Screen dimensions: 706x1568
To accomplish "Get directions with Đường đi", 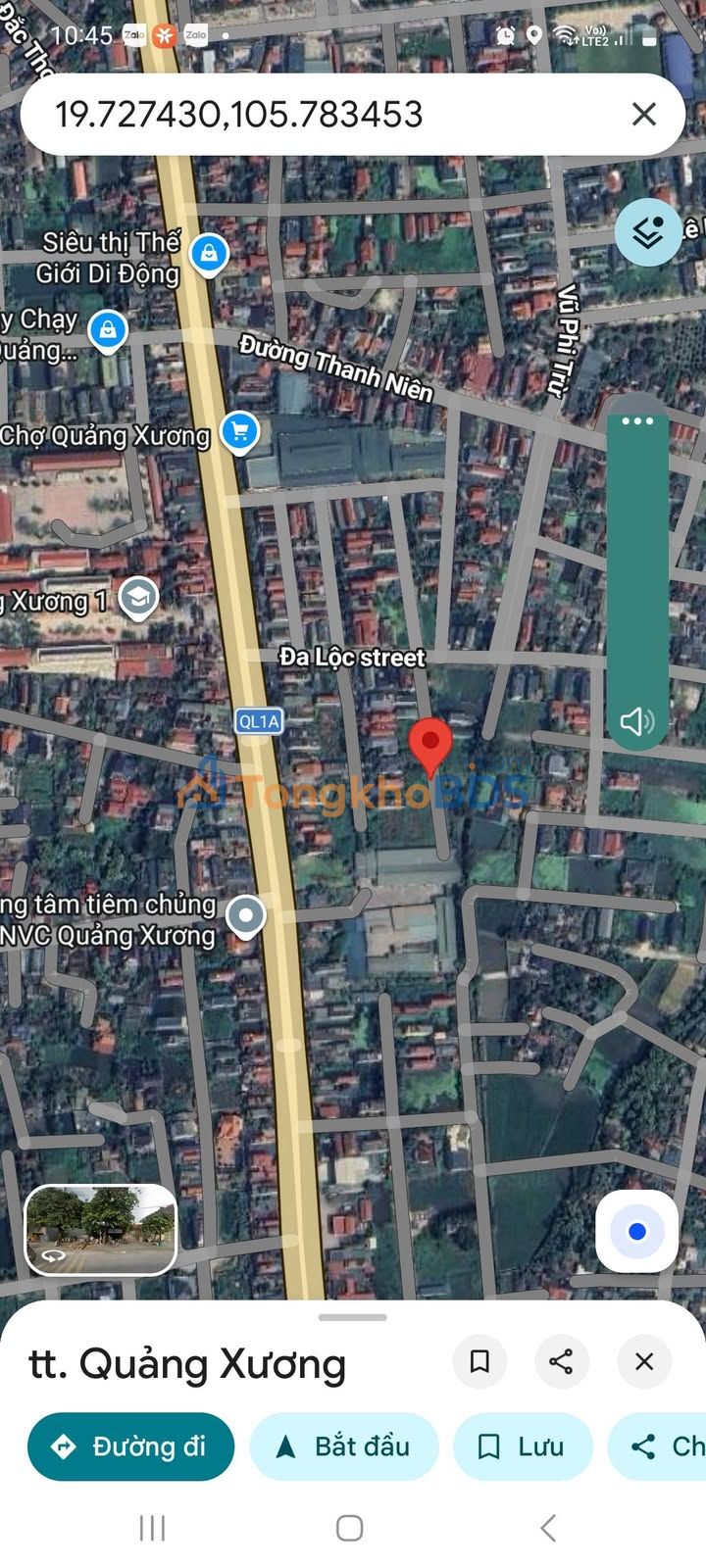I will 130,1446.
